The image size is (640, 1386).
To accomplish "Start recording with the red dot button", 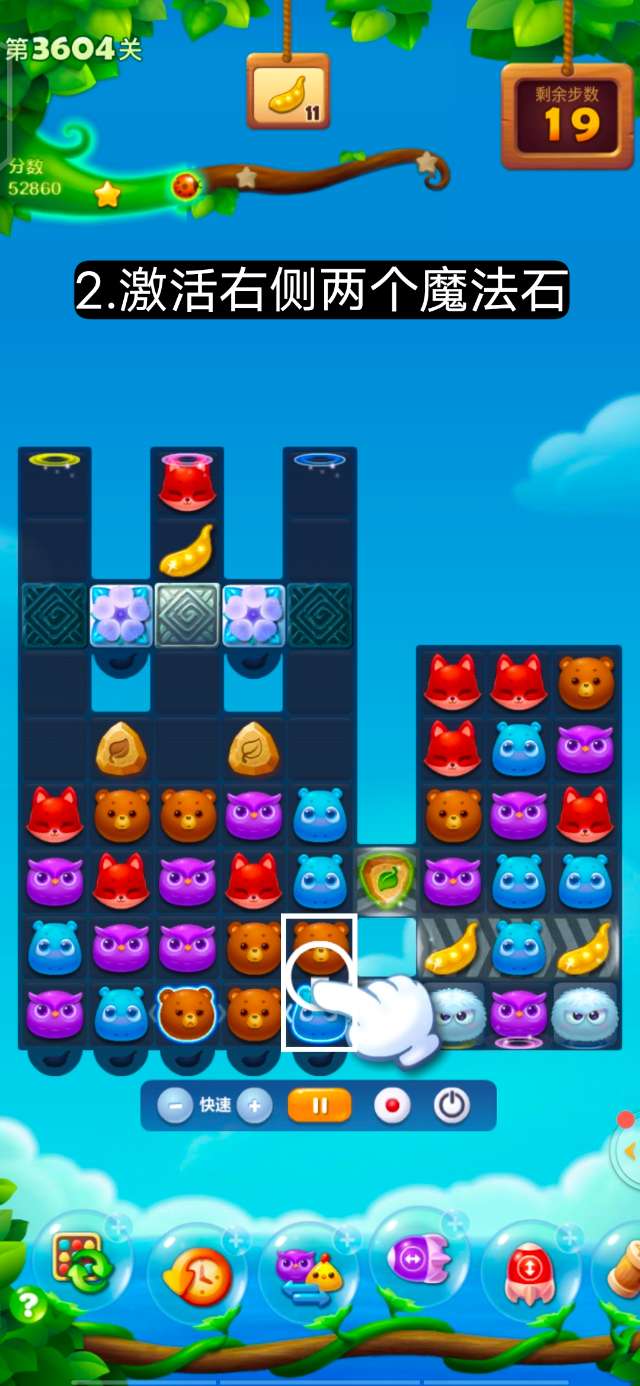I will 391,1106.
